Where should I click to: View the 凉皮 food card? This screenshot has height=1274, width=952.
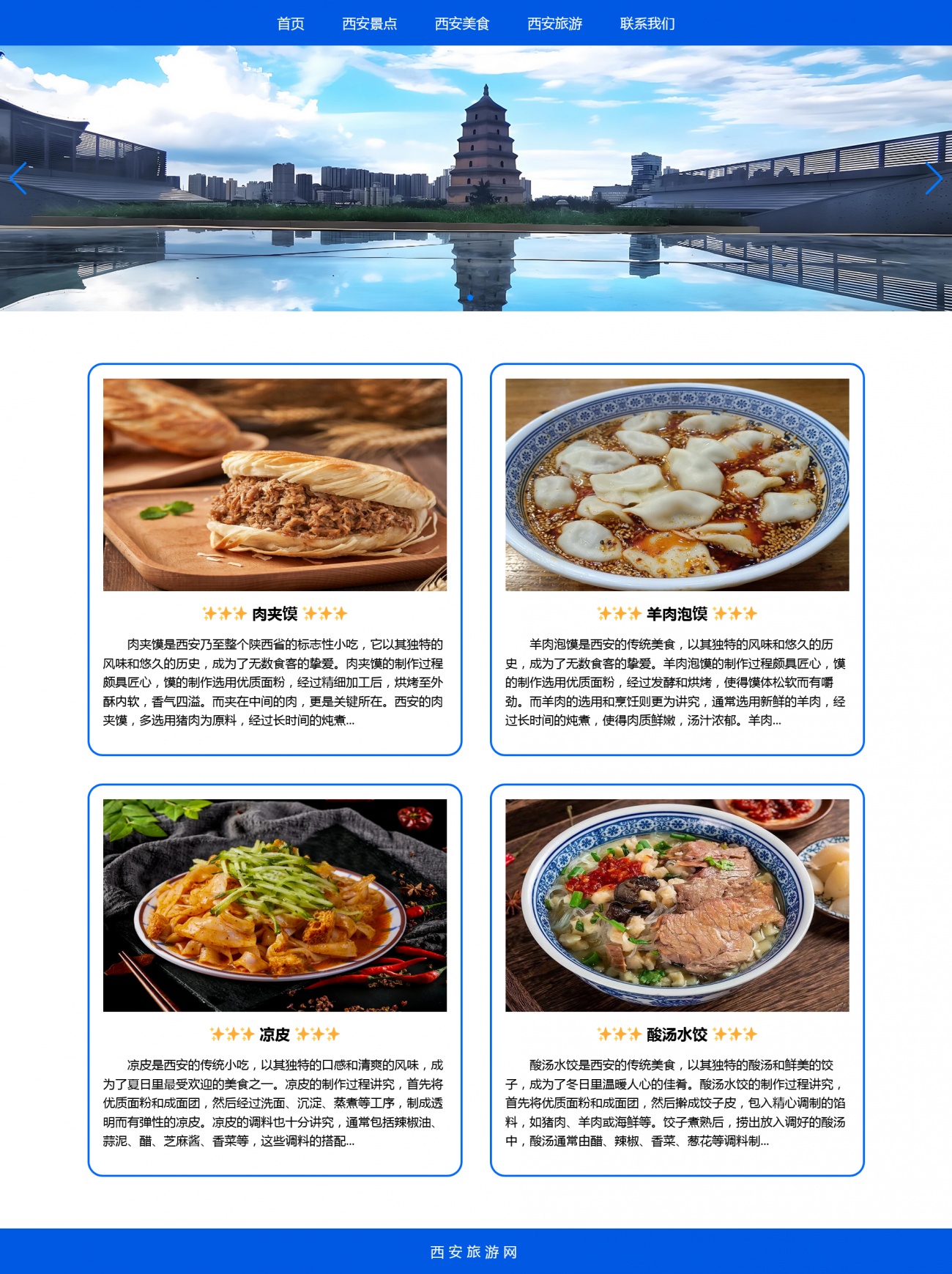[x=275, y=979]
